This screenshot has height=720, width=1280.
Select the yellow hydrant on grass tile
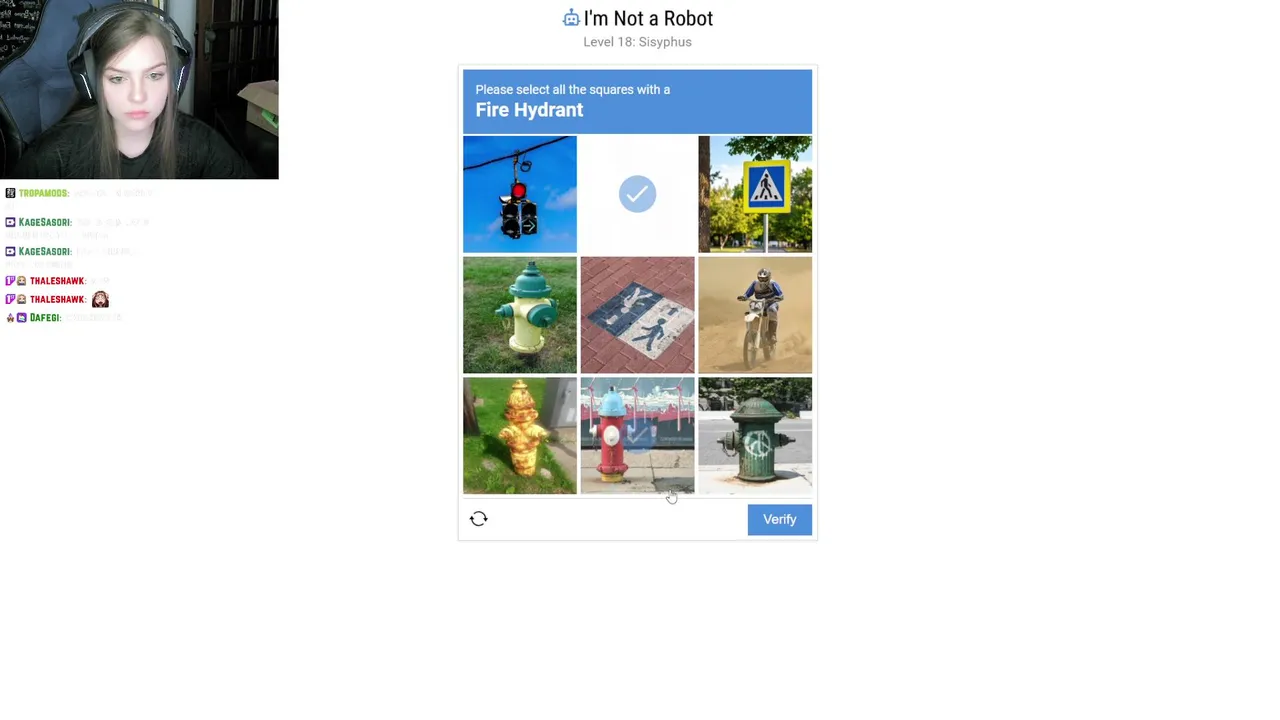(519, 436)
